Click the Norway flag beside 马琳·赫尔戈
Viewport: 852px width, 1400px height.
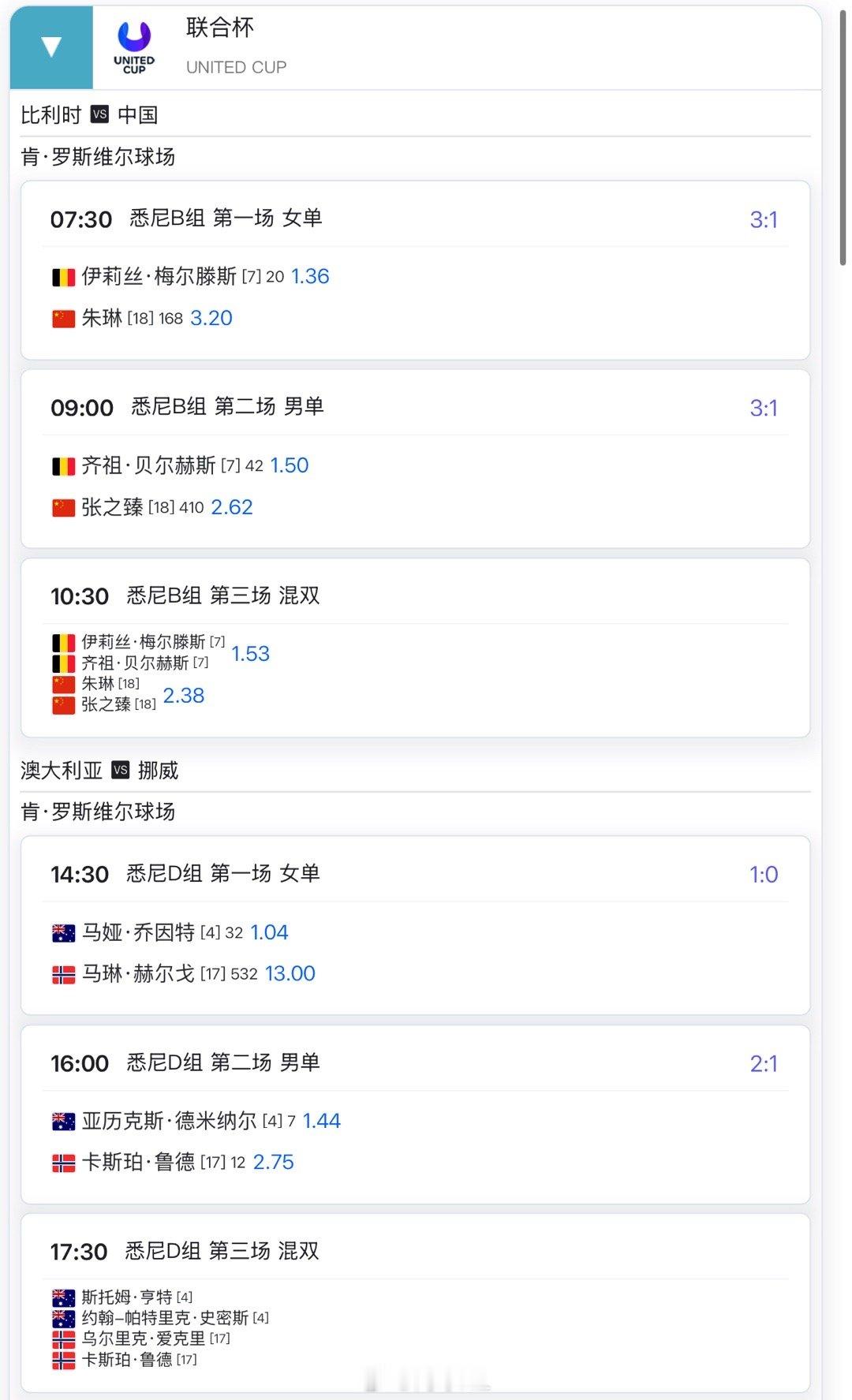click(x=64, y=973)
